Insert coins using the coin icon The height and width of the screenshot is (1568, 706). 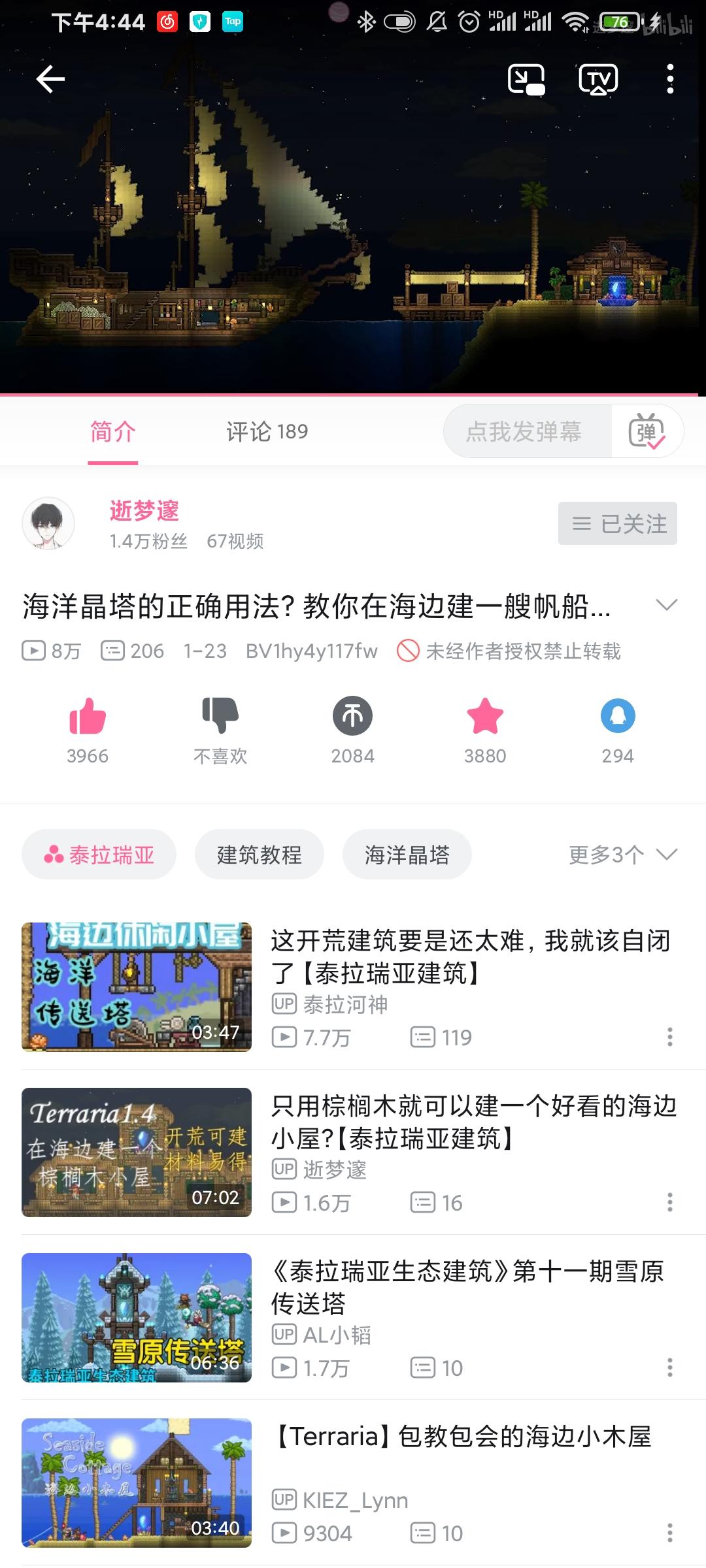[353, 717]
